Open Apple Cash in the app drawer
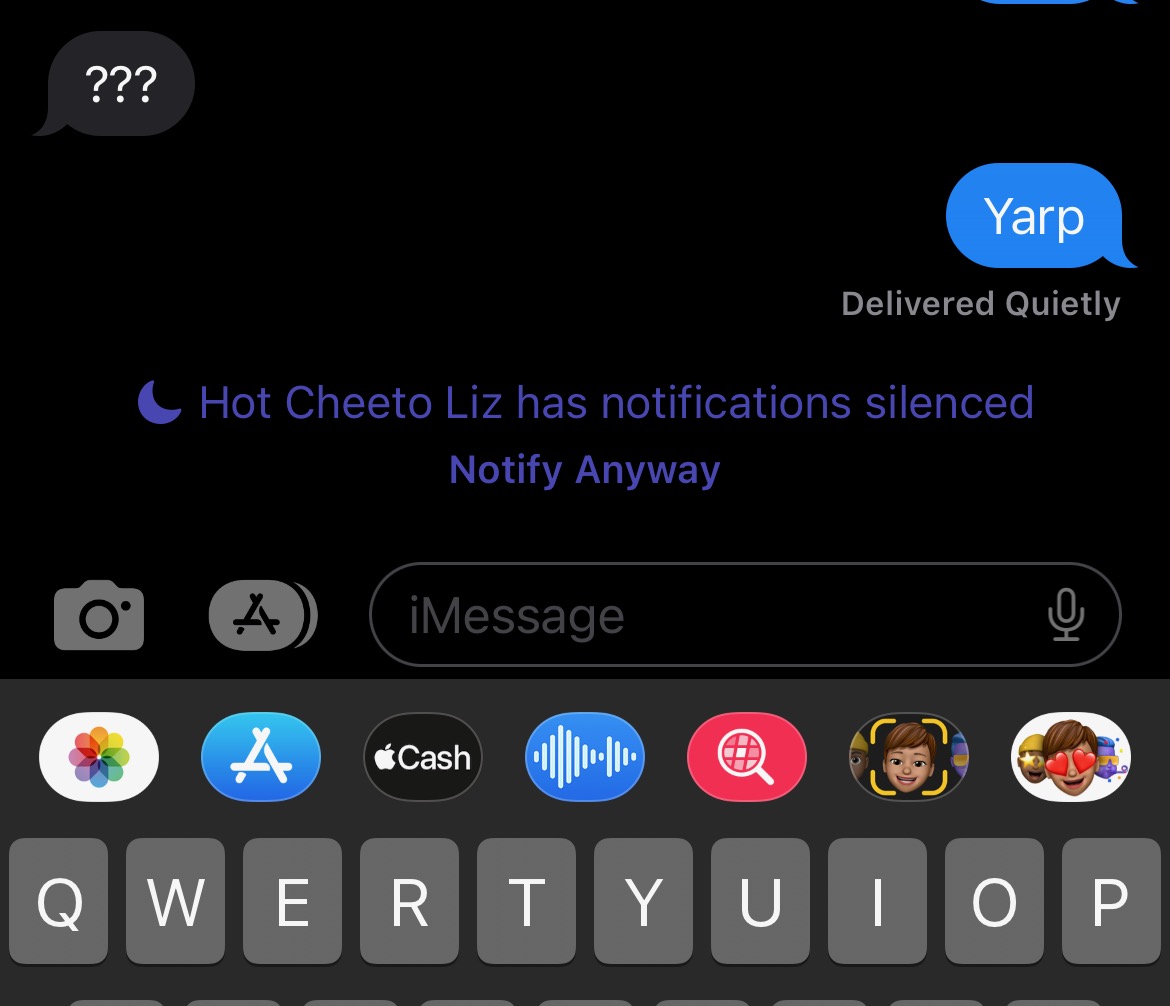1170x1006 pixels. 423,757
